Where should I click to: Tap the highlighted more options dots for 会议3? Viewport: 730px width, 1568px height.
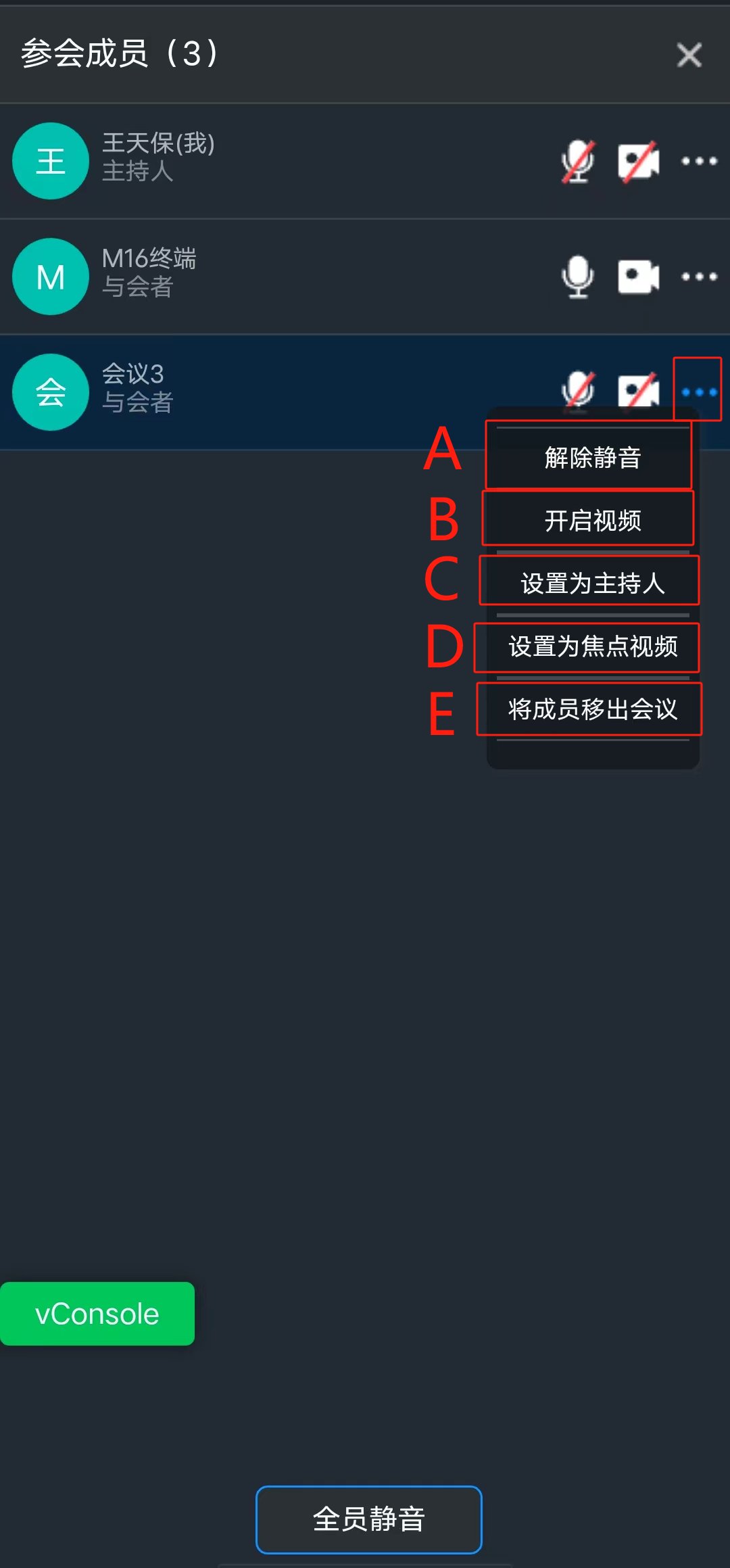tap(698, 391)
